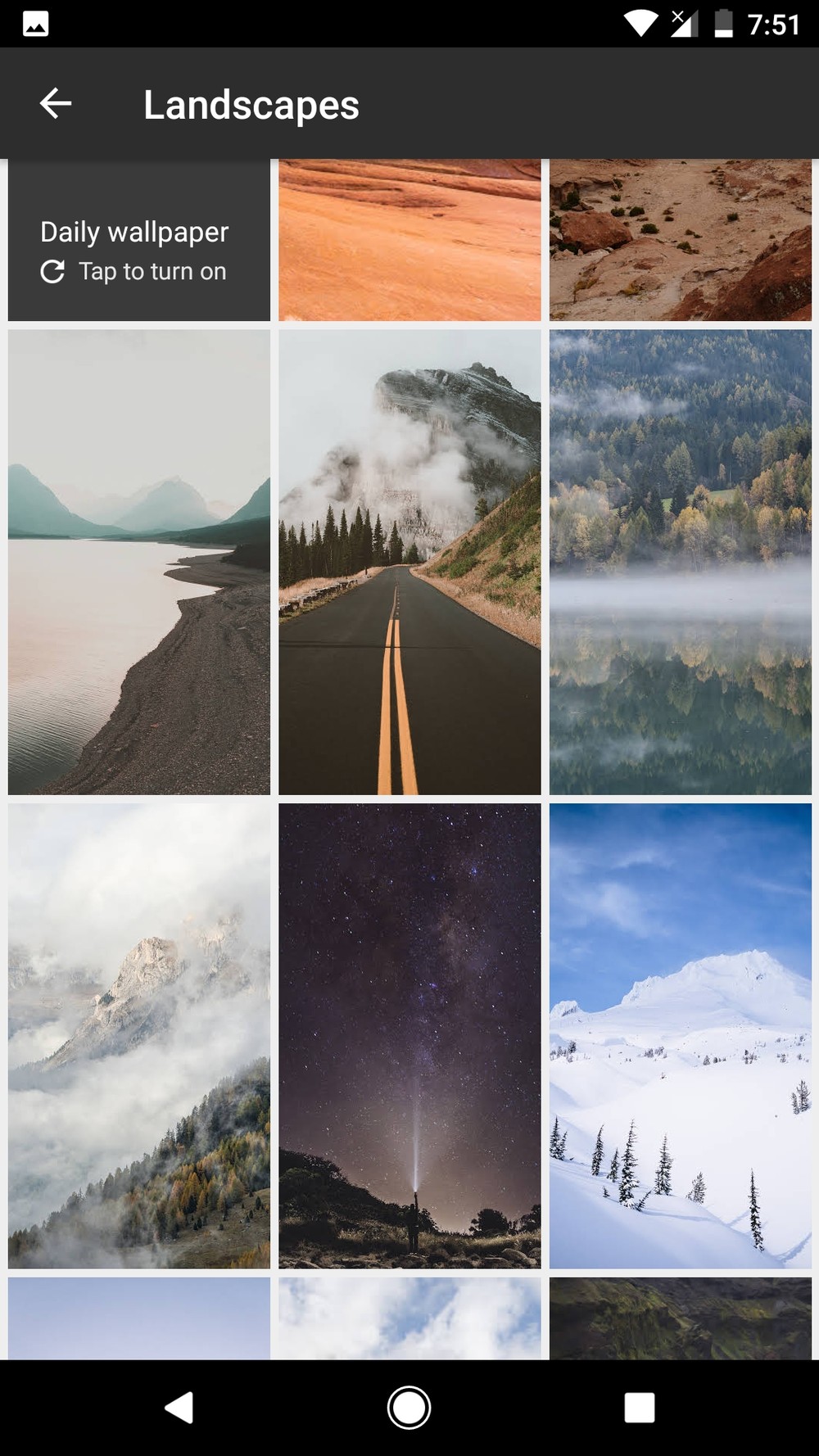
Task: Open recent apps overview
Action: 639,1408
